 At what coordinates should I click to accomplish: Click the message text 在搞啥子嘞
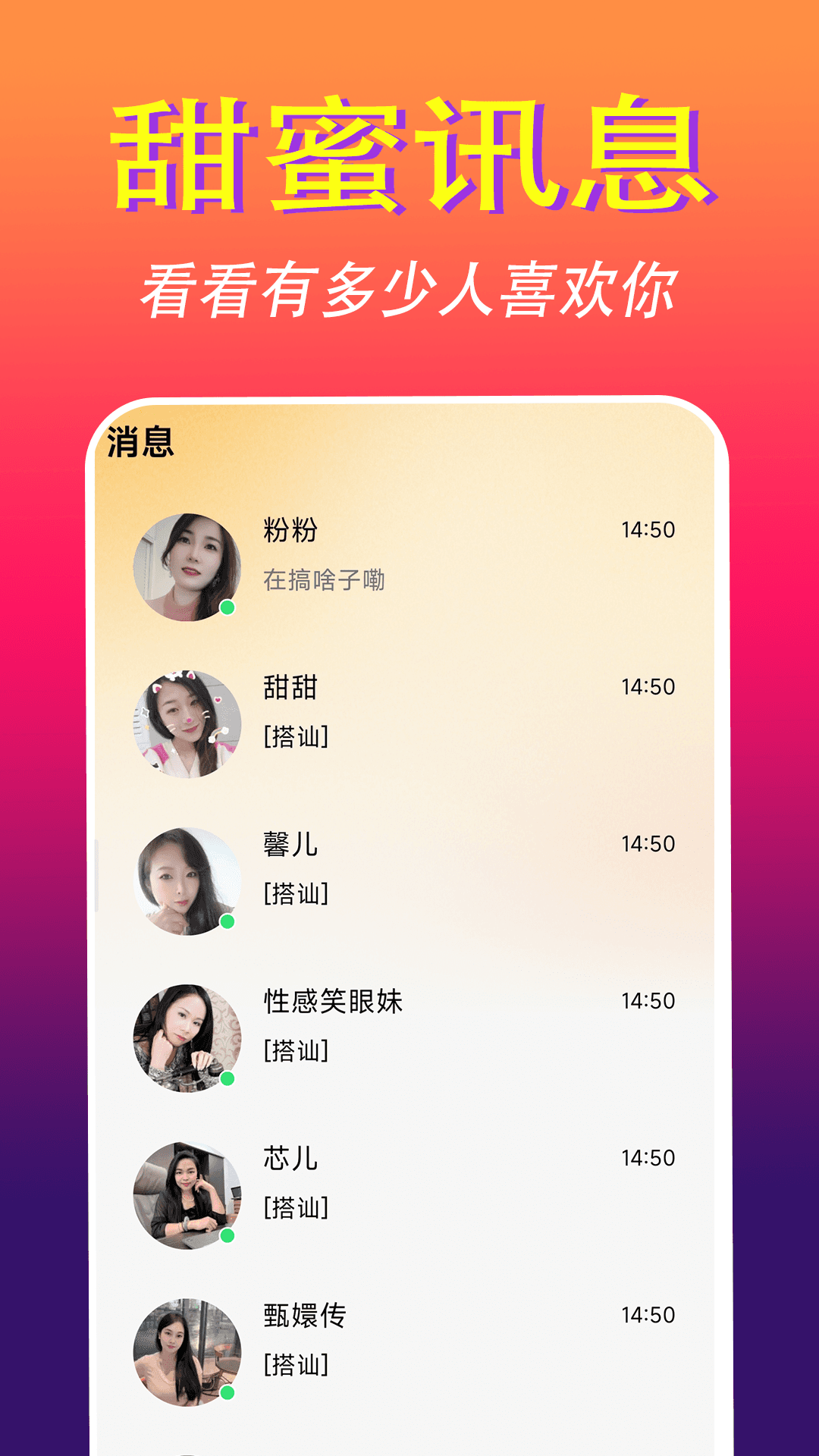click(325, 578)
